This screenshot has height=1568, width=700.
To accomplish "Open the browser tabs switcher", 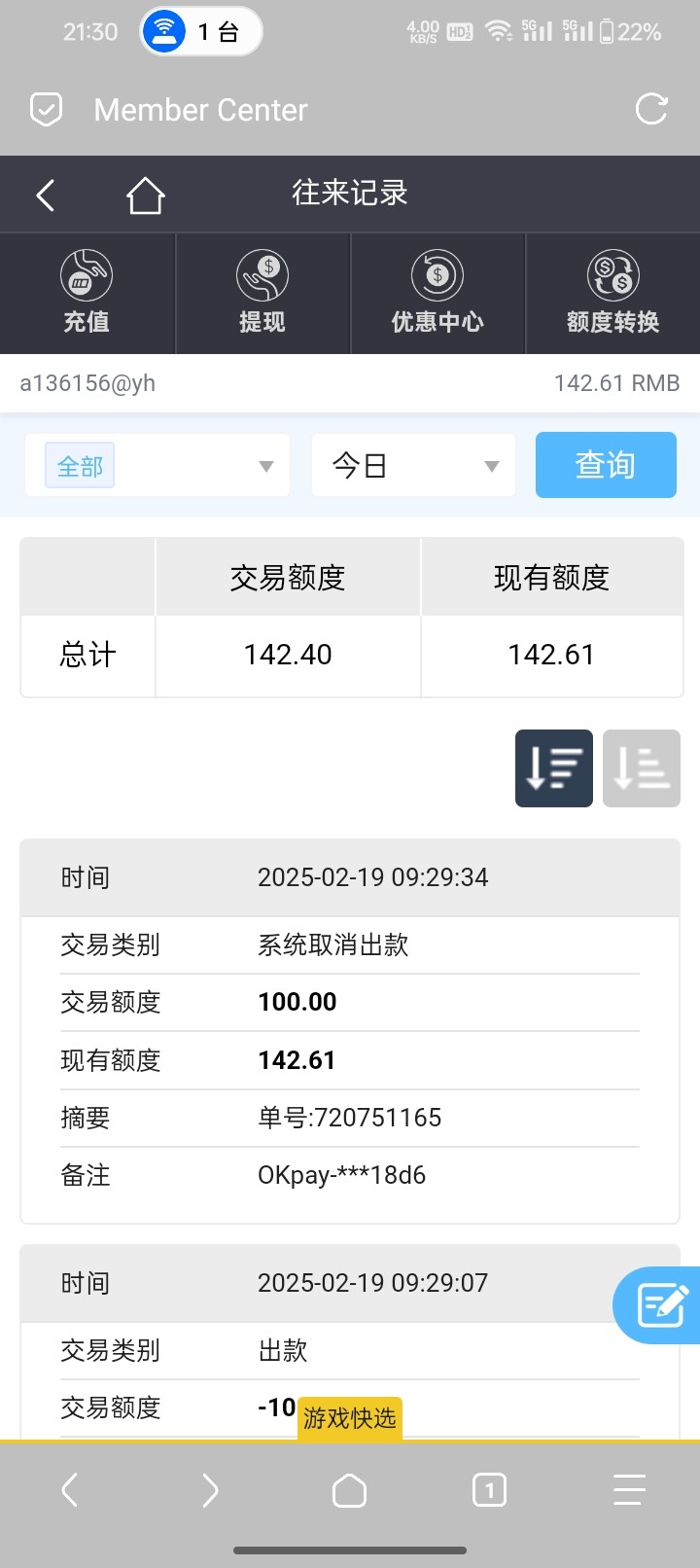I will (x=489, y=1489).
